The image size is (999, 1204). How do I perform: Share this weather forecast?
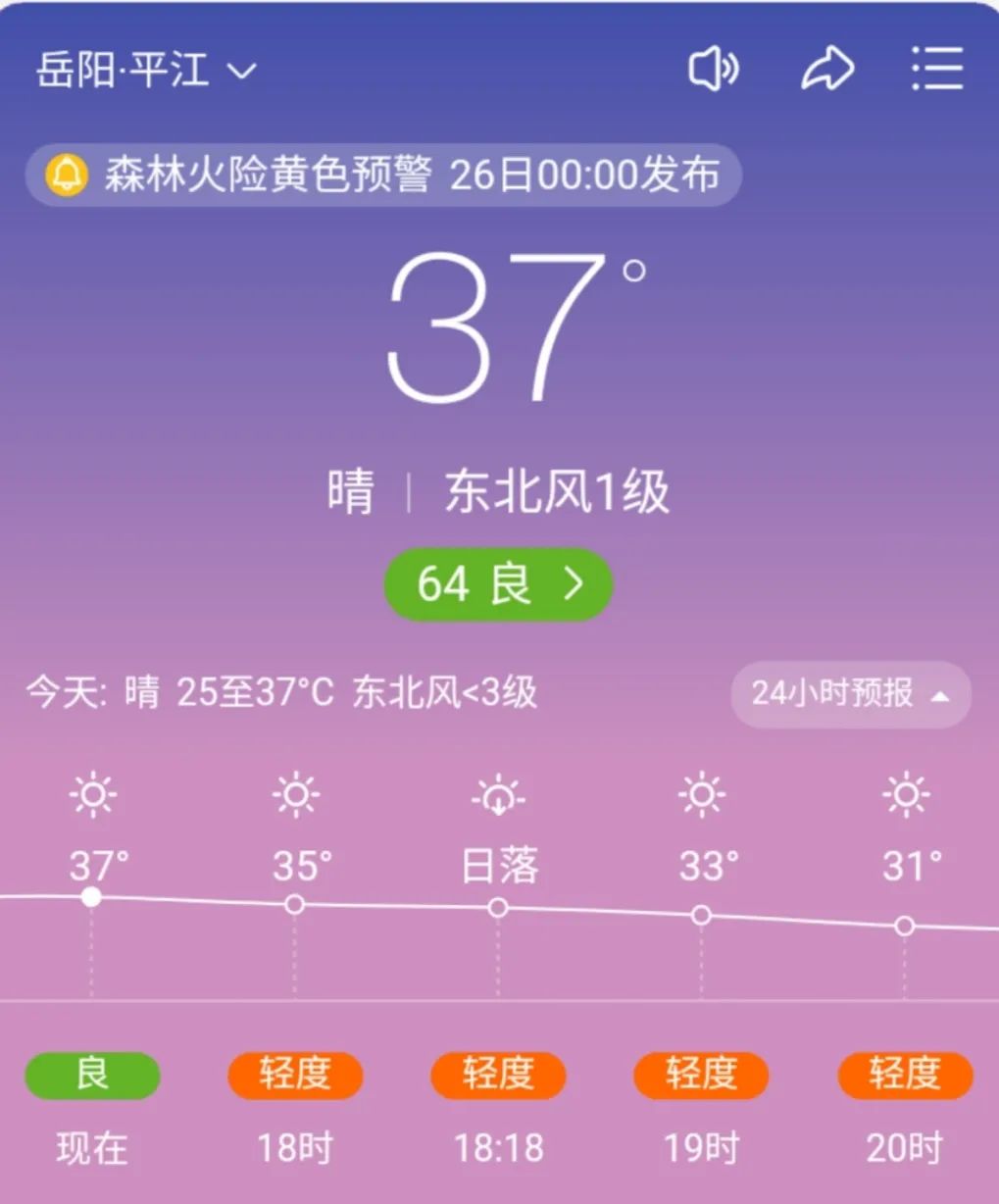(827, 70)
